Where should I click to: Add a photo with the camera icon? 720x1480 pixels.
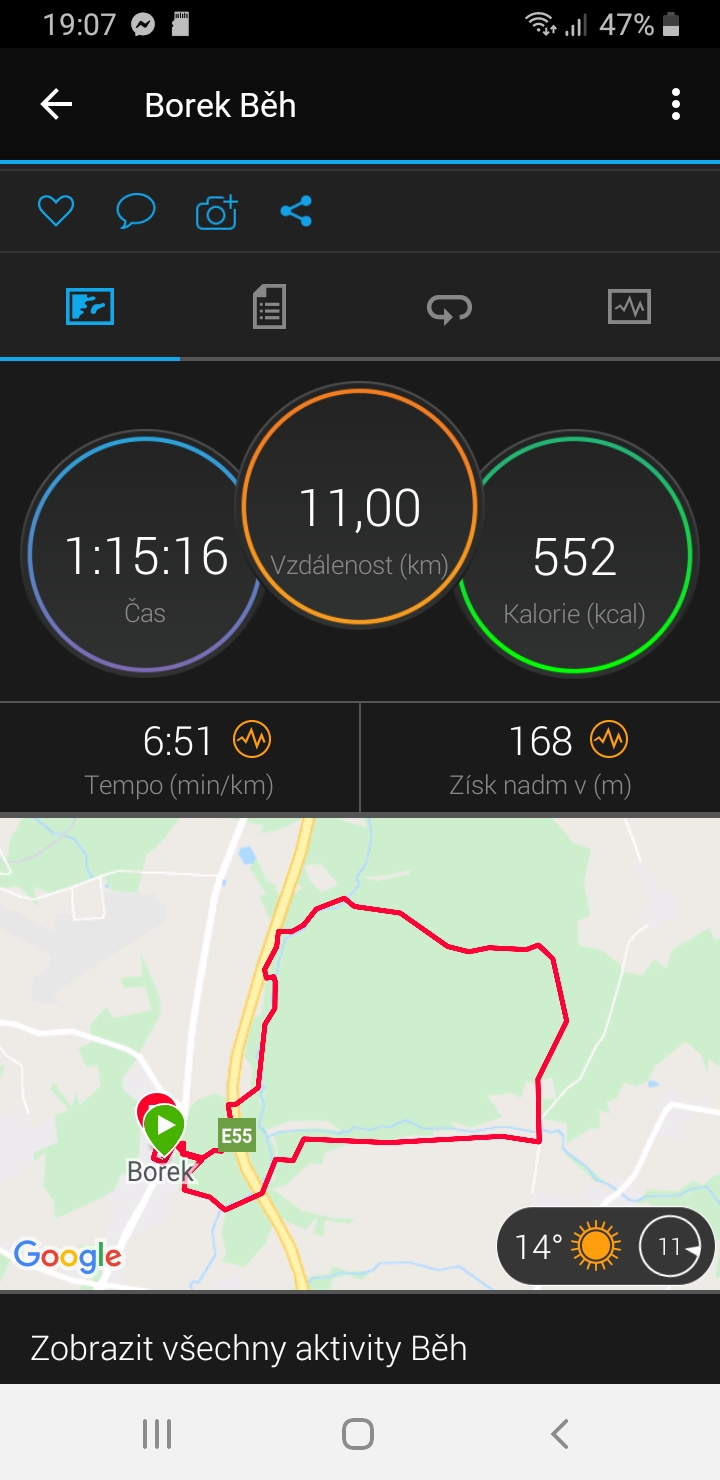(216, 211)
